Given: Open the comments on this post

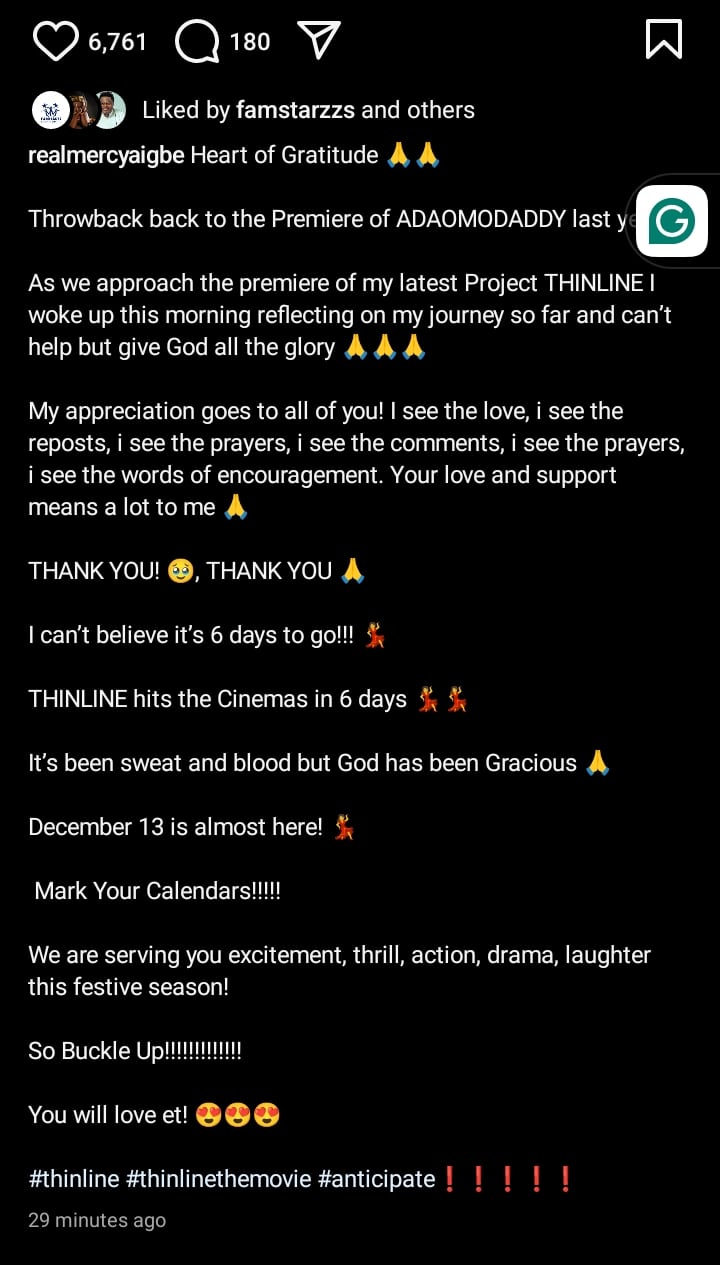Looking at the screenshot, I should pyautogui.click(x=198, y=41).
